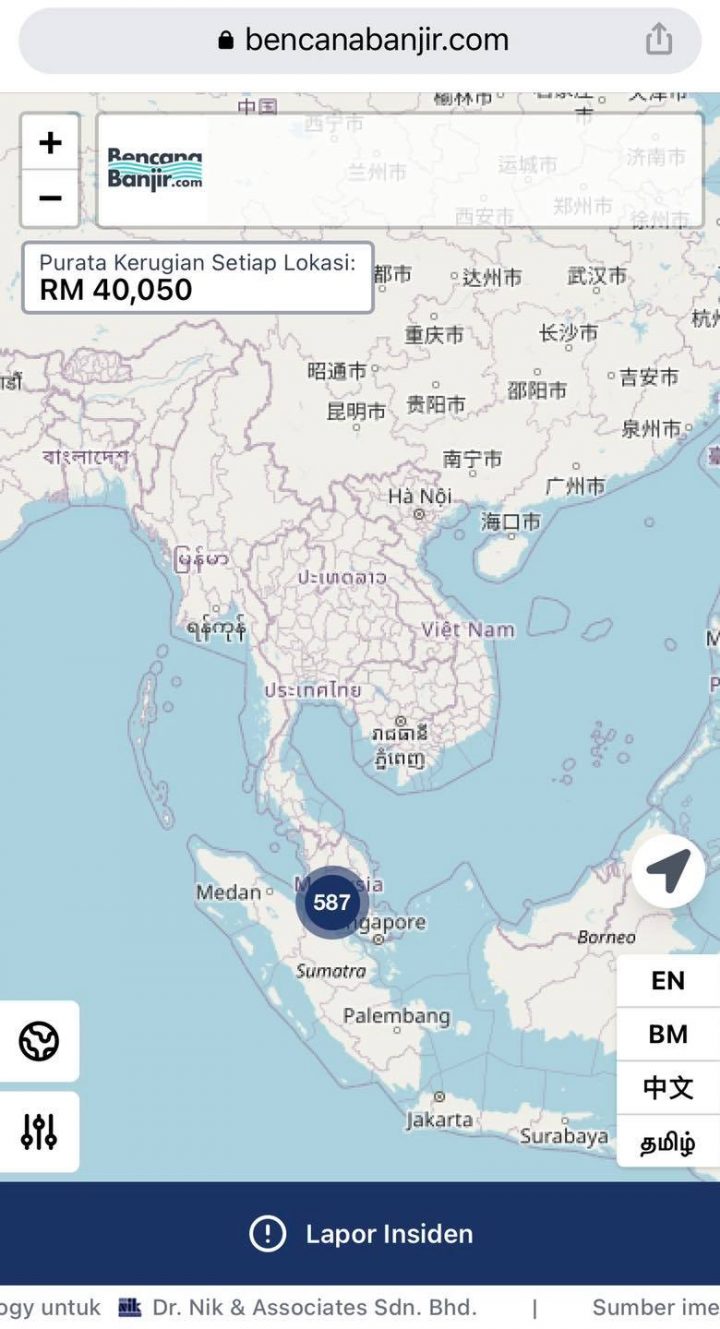
Task: Switch language to EN
Action: tap(668, 981)
